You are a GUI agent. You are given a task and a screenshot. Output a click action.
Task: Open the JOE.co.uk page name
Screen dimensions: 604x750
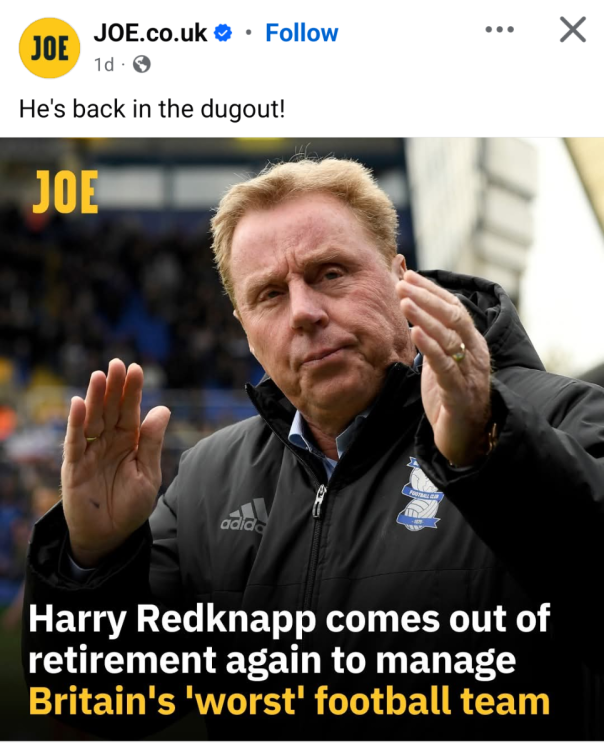(150, 33)
